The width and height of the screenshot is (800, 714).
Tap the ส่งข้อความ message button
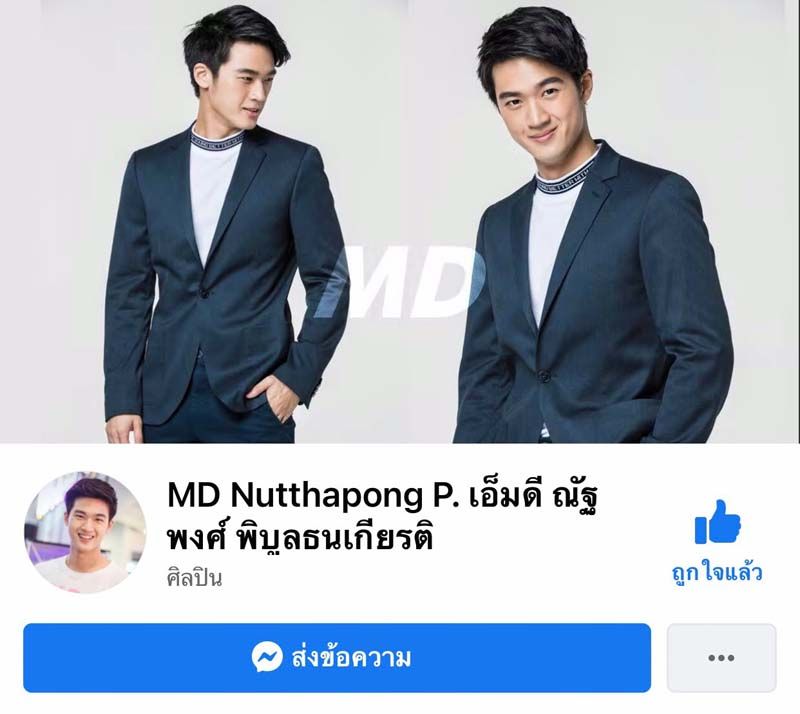tap(337, 658)
